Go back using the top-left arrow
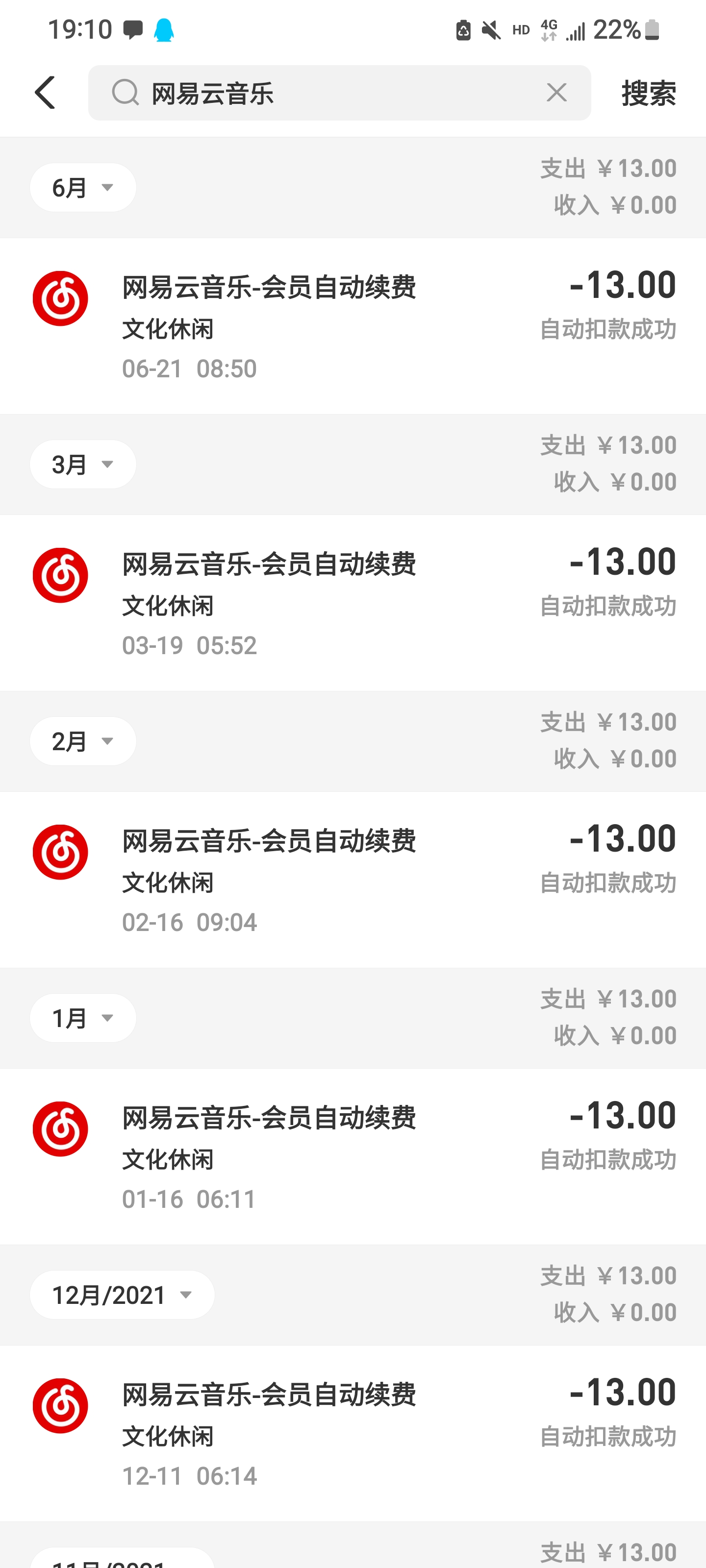This screenshot has width=706, height=1568. [45, 93]
